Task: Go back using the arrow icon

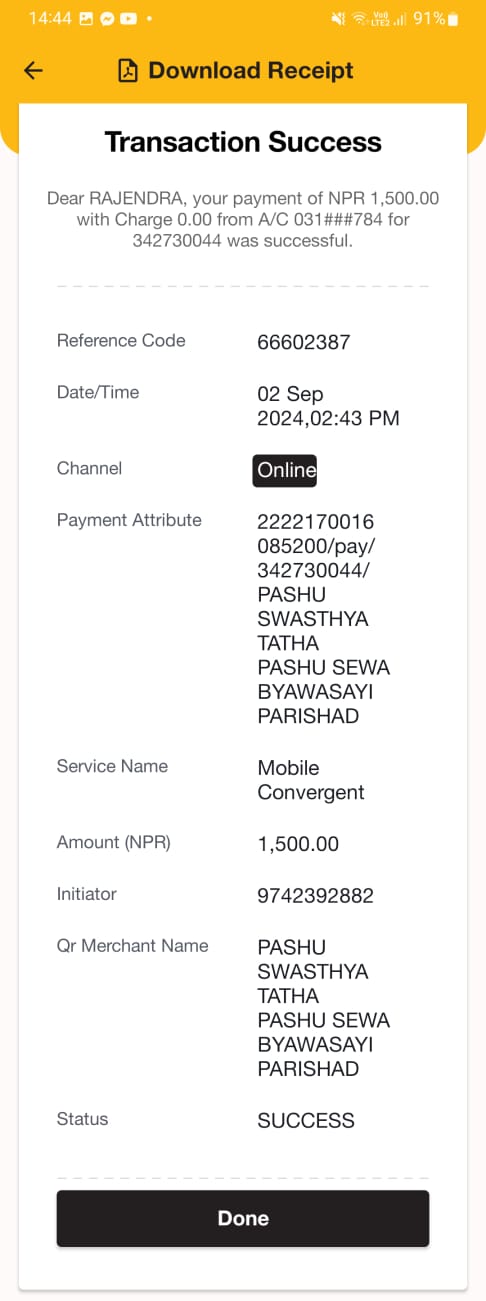Action: pos(34,71)
